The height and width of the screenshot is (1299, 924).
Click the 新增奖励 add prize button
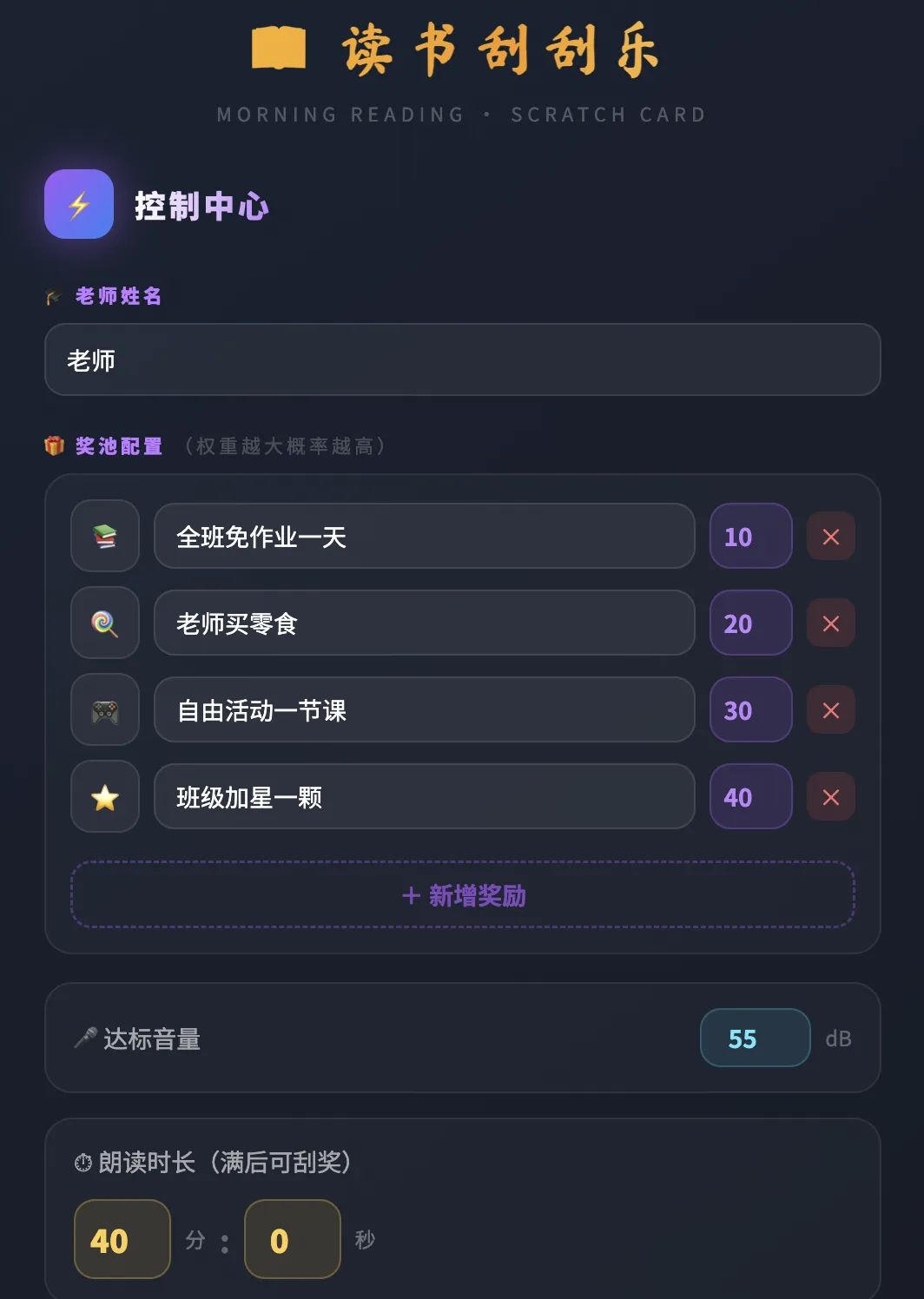coord(463,895)
